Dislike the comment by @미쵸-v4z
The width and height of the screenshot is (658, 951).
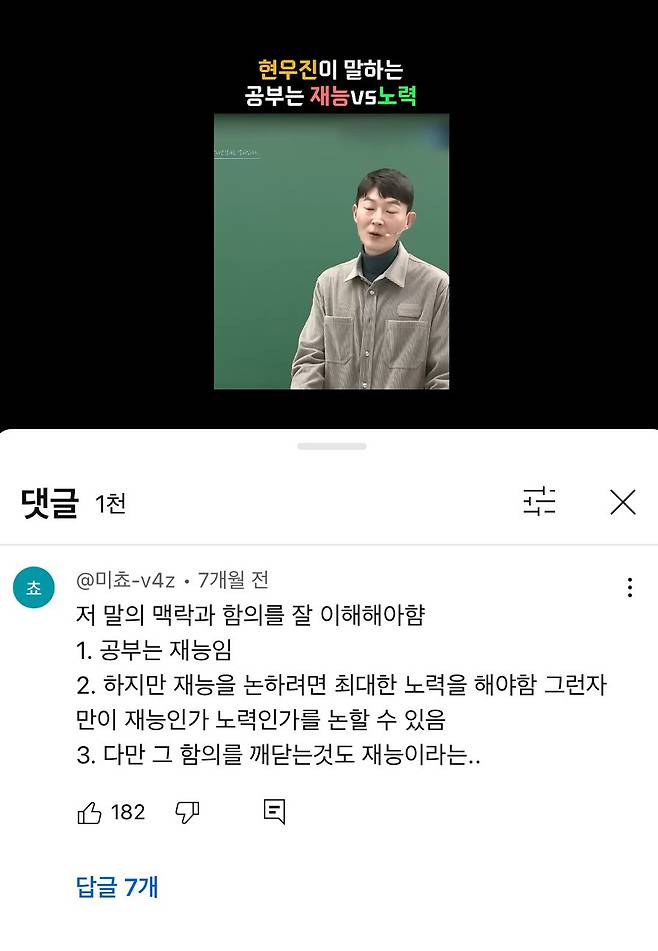(x=187, y=813)
